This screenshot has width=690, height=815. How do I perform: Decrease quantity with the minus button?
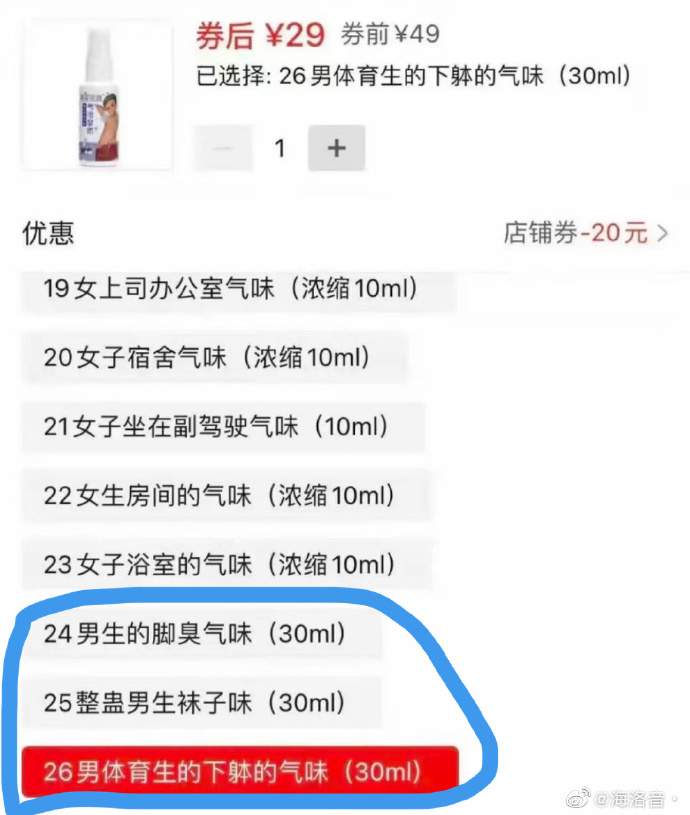click(x=224, y=149)
